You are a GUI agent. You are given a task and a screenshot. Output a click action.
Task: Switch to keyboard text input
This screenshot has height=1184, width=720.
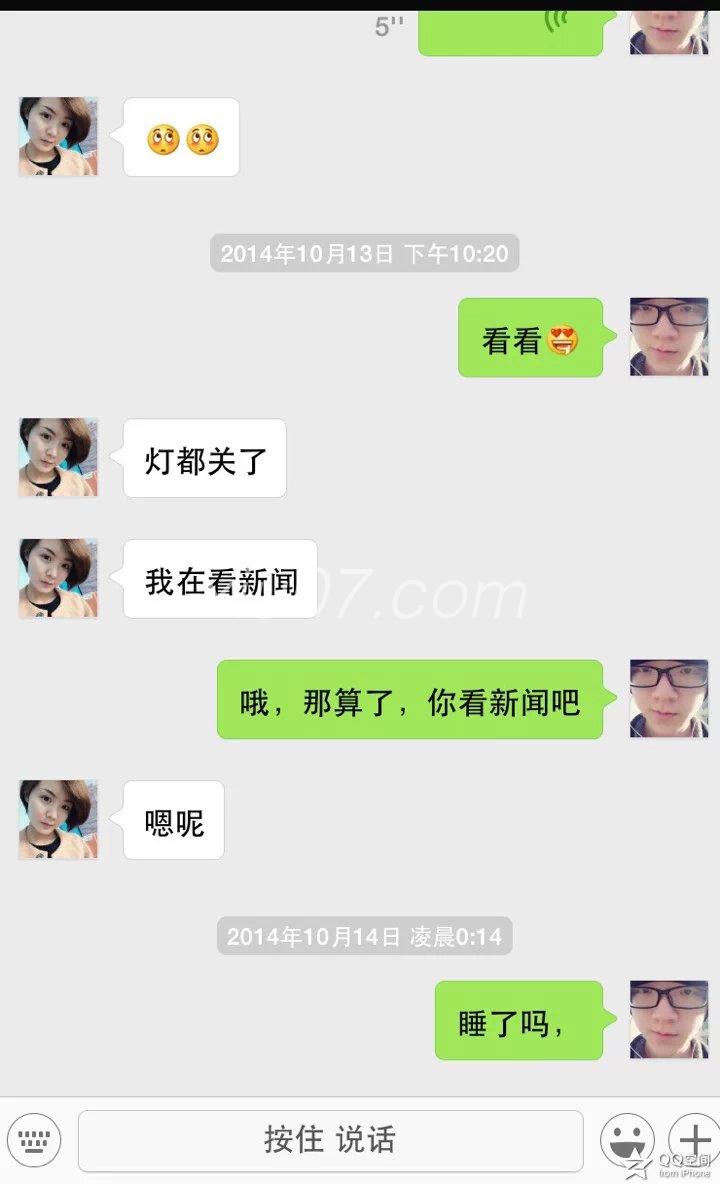(x=33, y=1139)
